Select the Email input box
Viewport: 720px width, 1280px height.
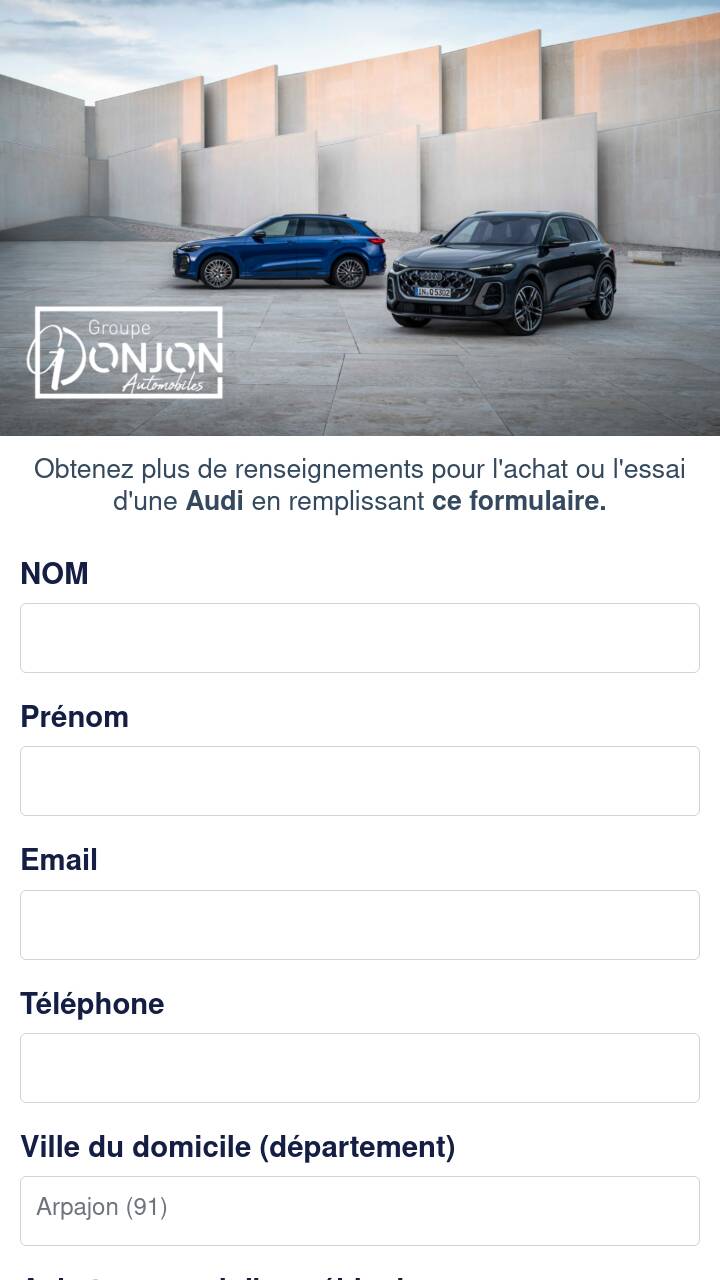360,925
